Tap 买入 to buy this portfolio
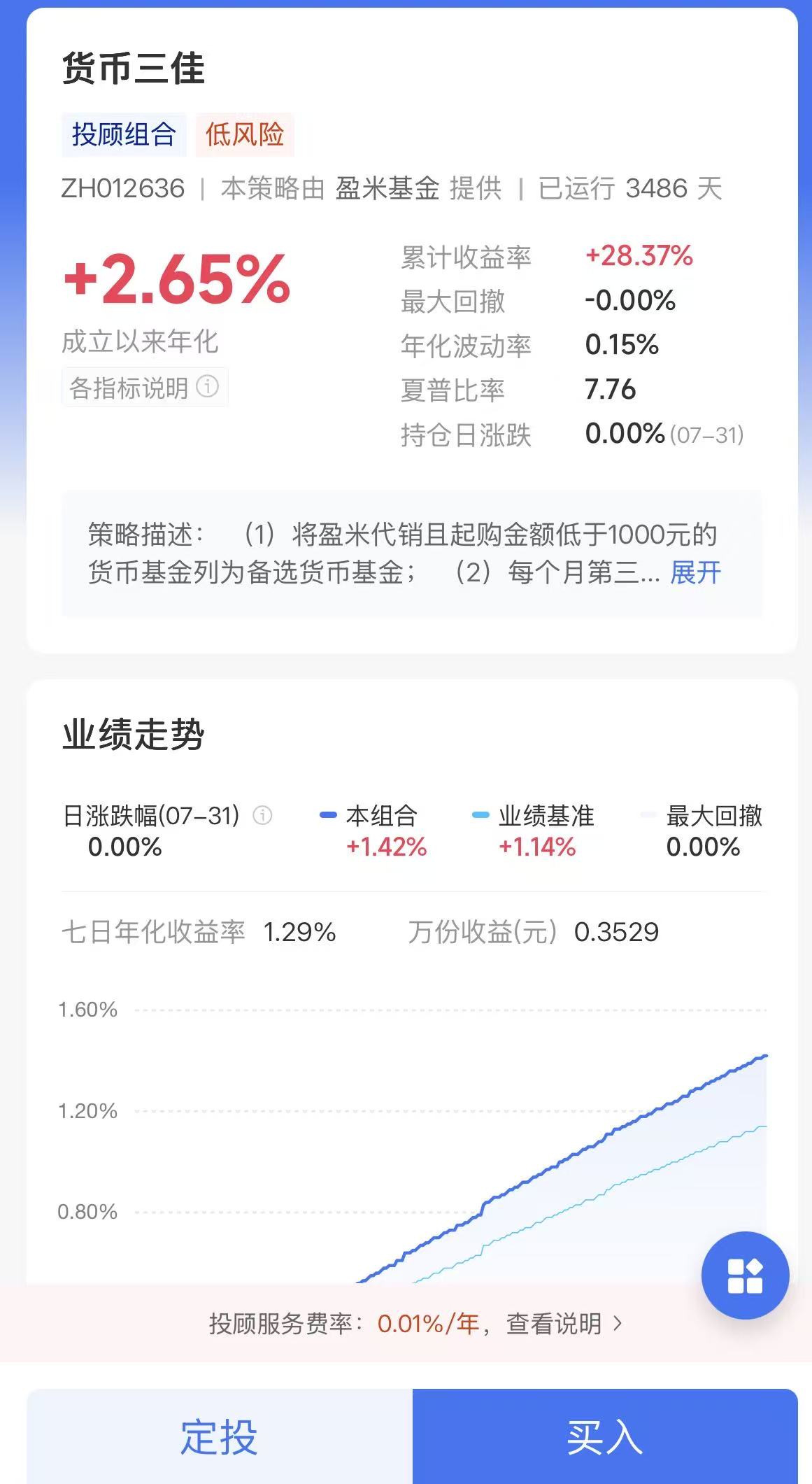Image resolution: width=812 pixels, height=1484 pixels. pos(605,1436)
